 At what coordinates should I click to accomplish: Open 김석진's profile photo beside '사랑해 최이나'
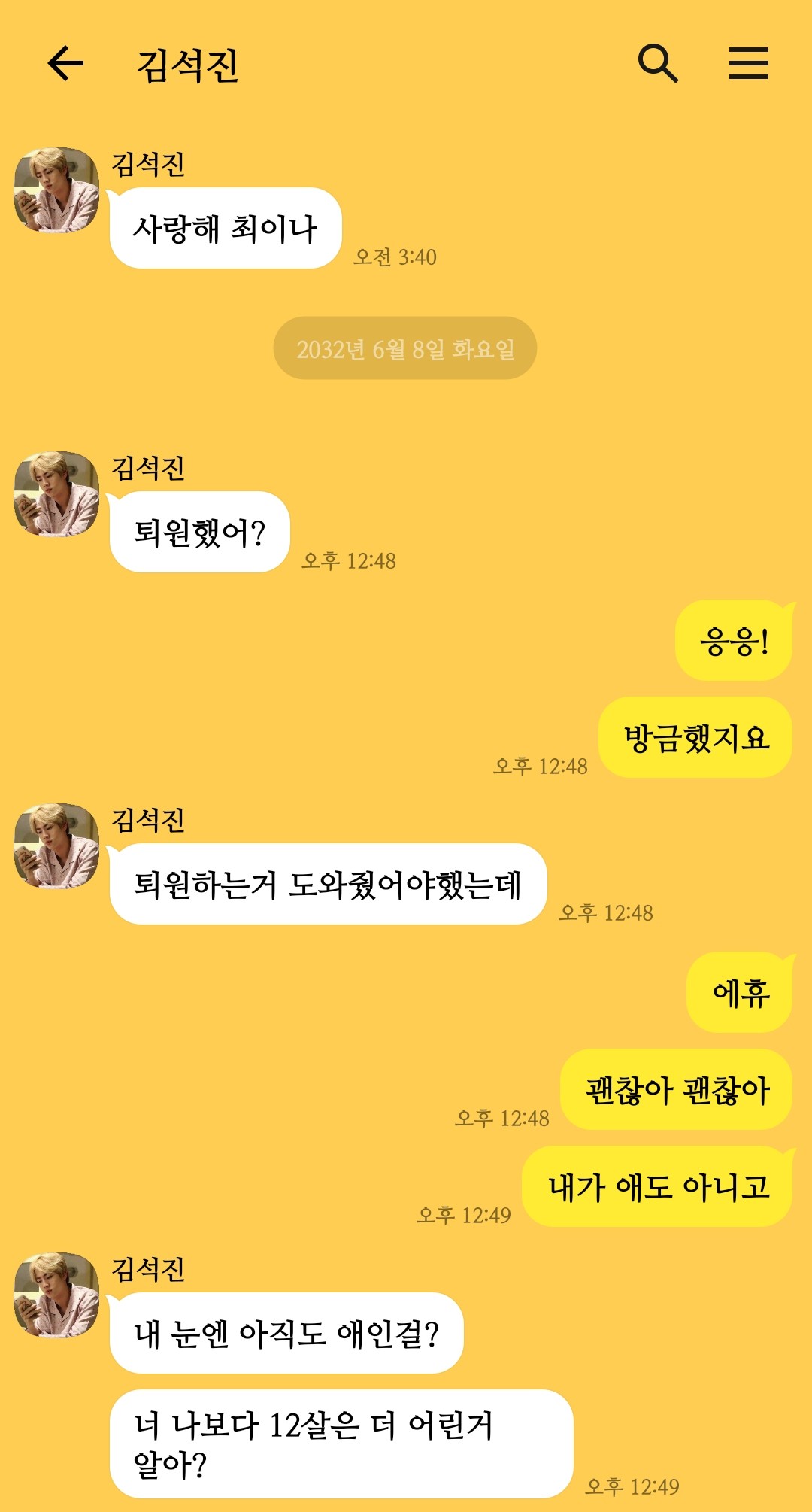click(x=56, y=190)
